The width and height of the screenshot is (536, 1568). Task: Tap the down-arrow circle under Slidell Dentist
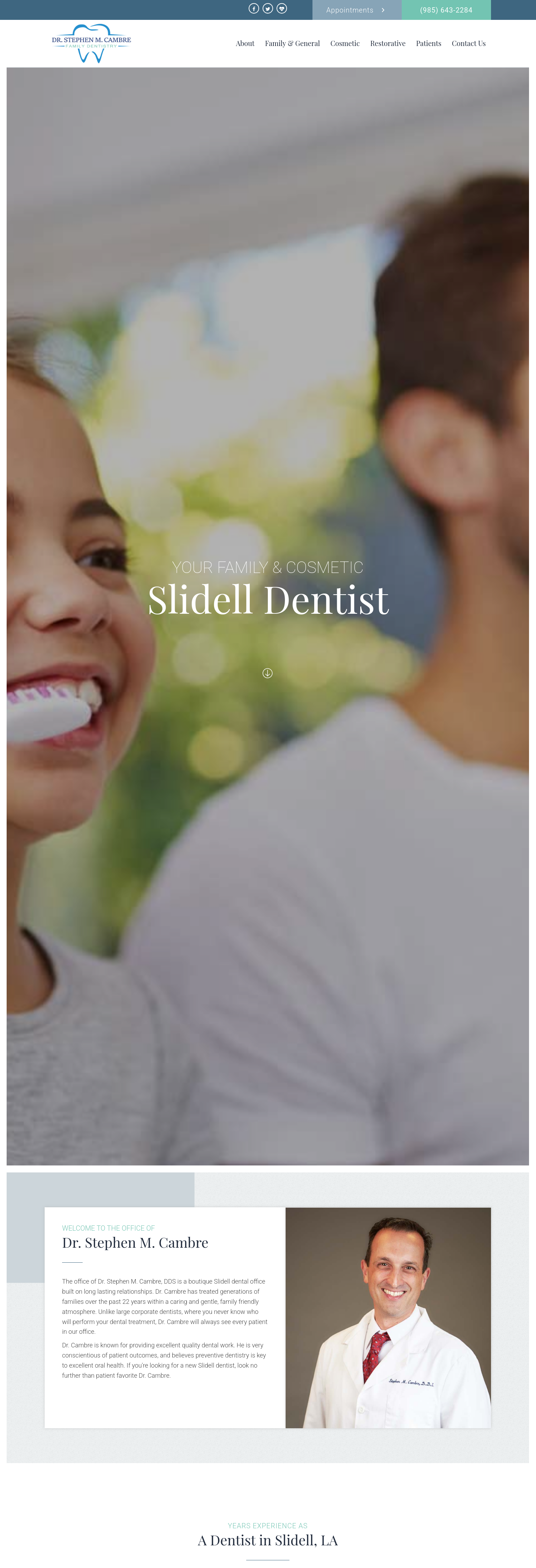pos(267,673)
